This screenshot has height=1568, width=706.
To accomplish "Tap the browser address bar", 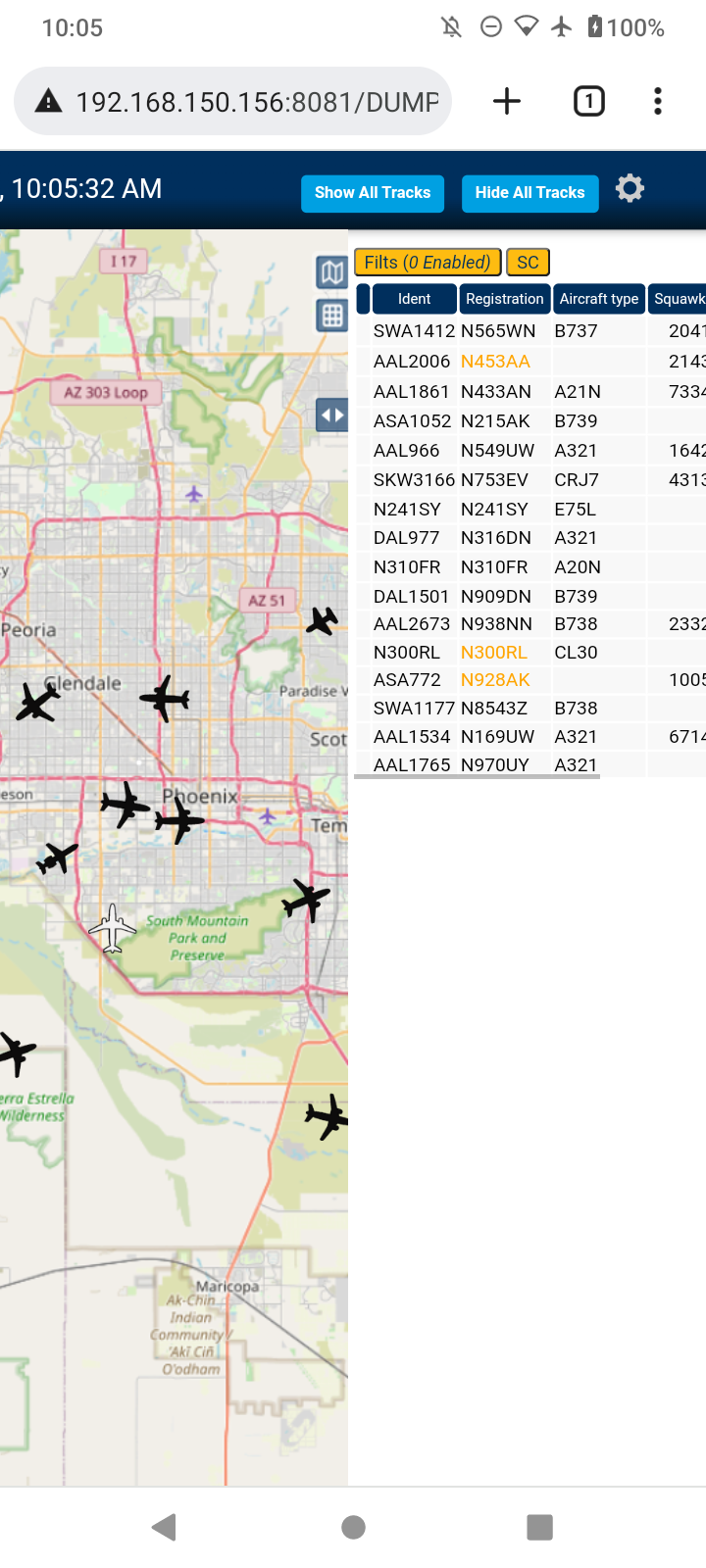I will [233, 101].
